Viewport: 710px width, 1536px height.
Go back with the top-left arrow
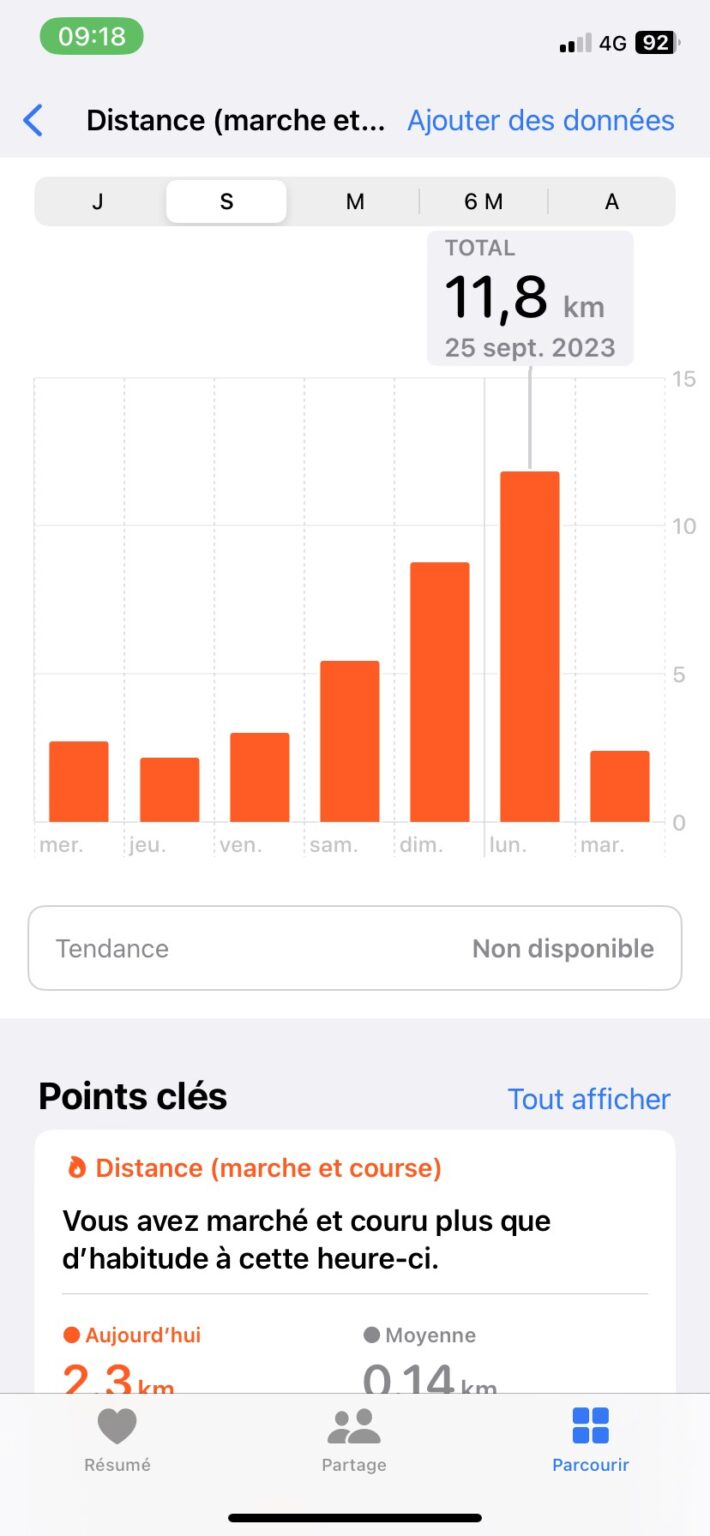33,121
